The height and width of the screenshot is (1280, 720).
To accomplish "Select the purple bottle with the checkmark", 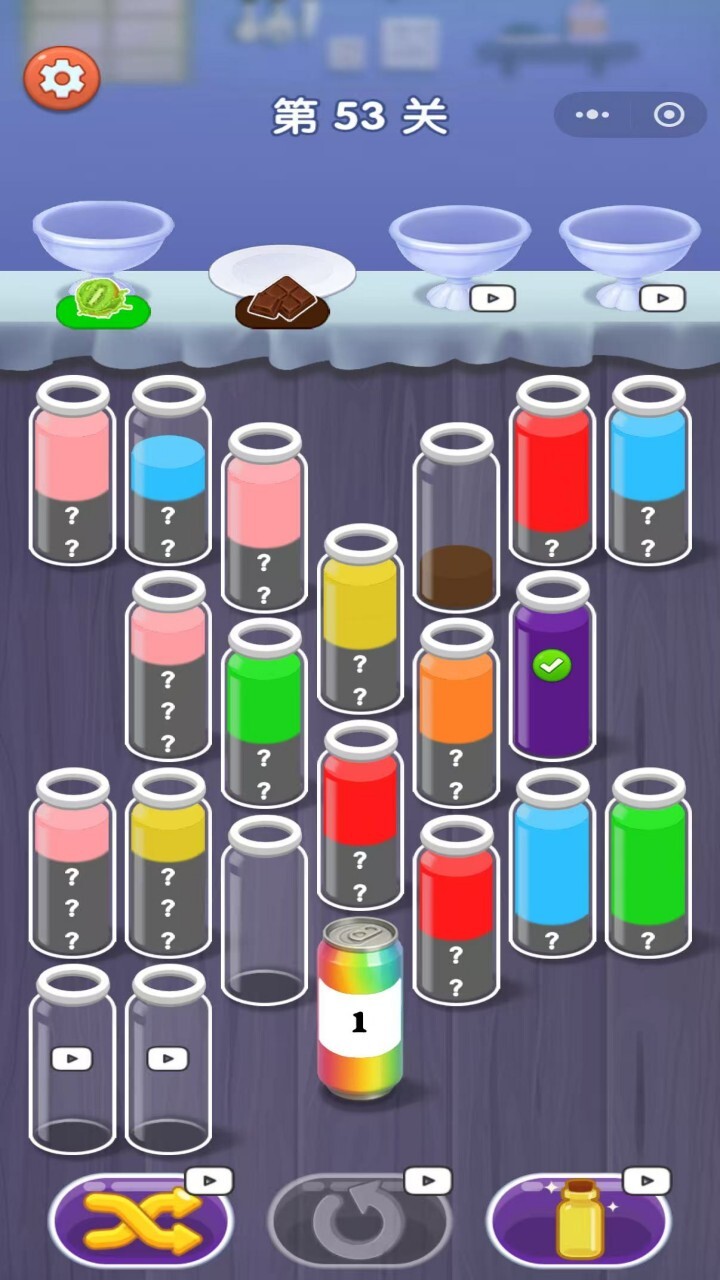I will click(x=552, y=668).
